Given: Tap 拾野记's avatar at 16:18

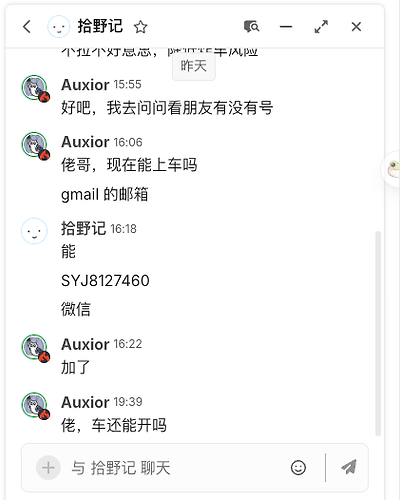Looking at the screenshot, I should pyautogui.click(x=34, y=231).
